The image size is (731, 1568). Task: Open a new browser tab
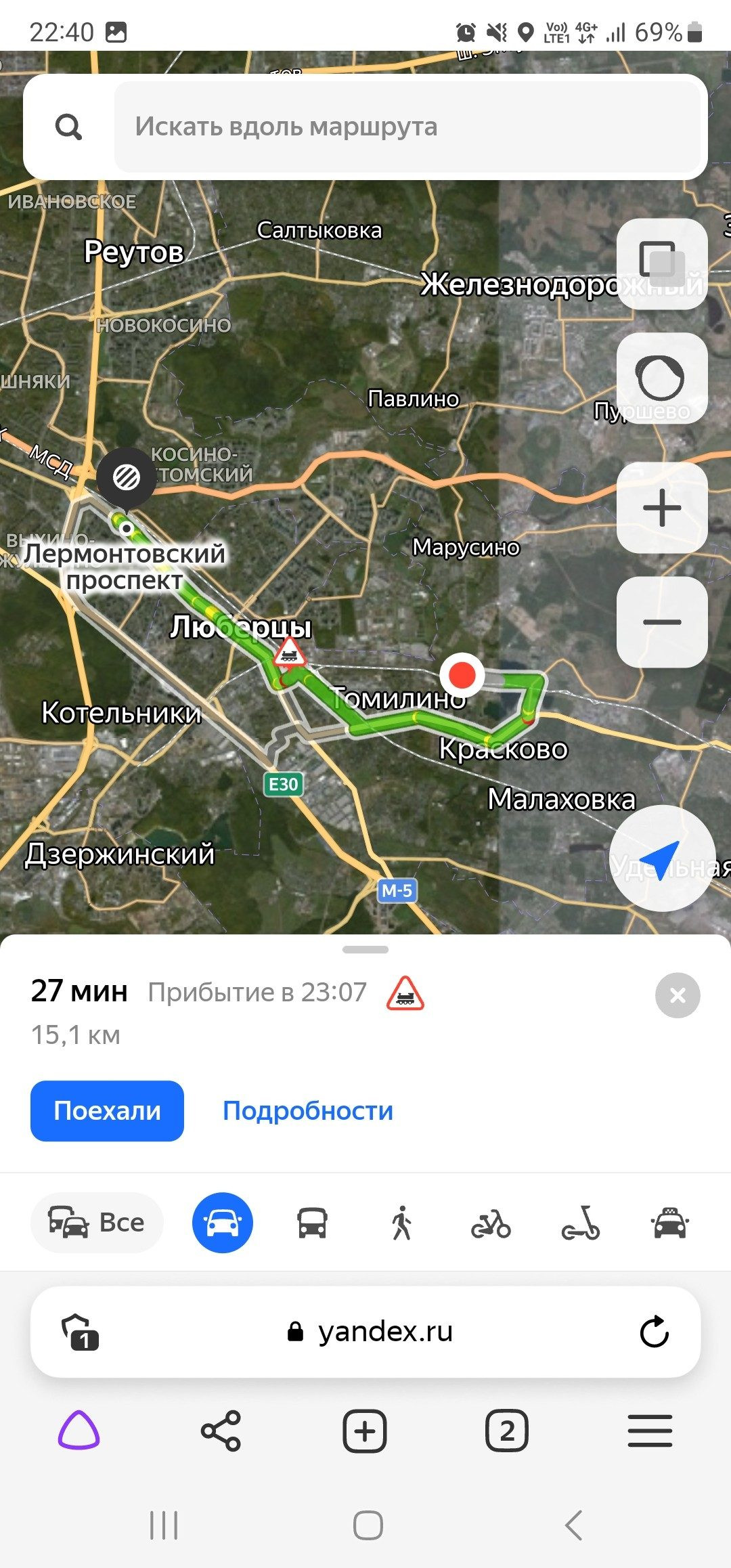pos(365,1431)
